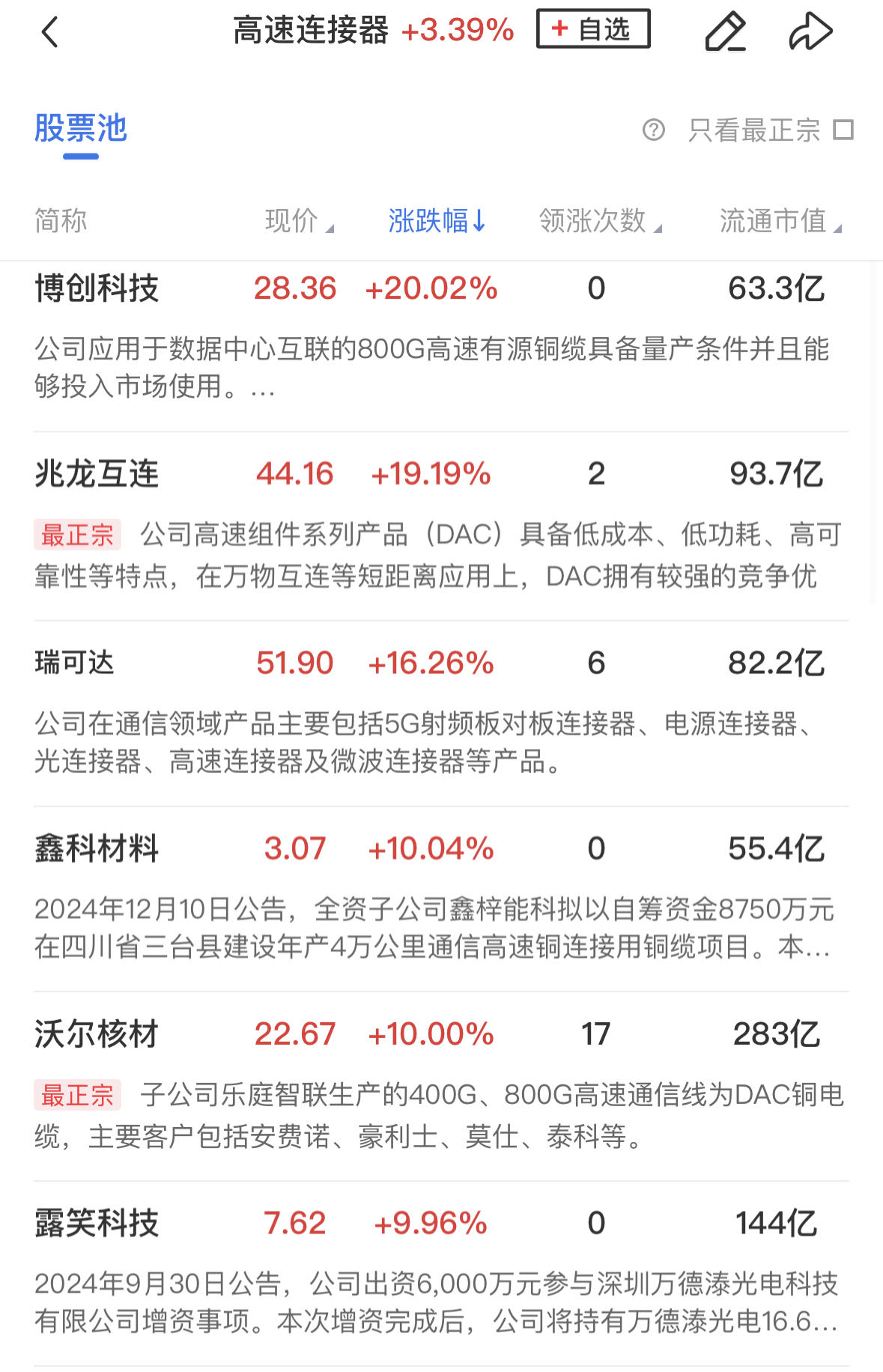View 瑞可达 stock page
The width and height of the screenshot is (883, 1372).
[x=75, y=663]
